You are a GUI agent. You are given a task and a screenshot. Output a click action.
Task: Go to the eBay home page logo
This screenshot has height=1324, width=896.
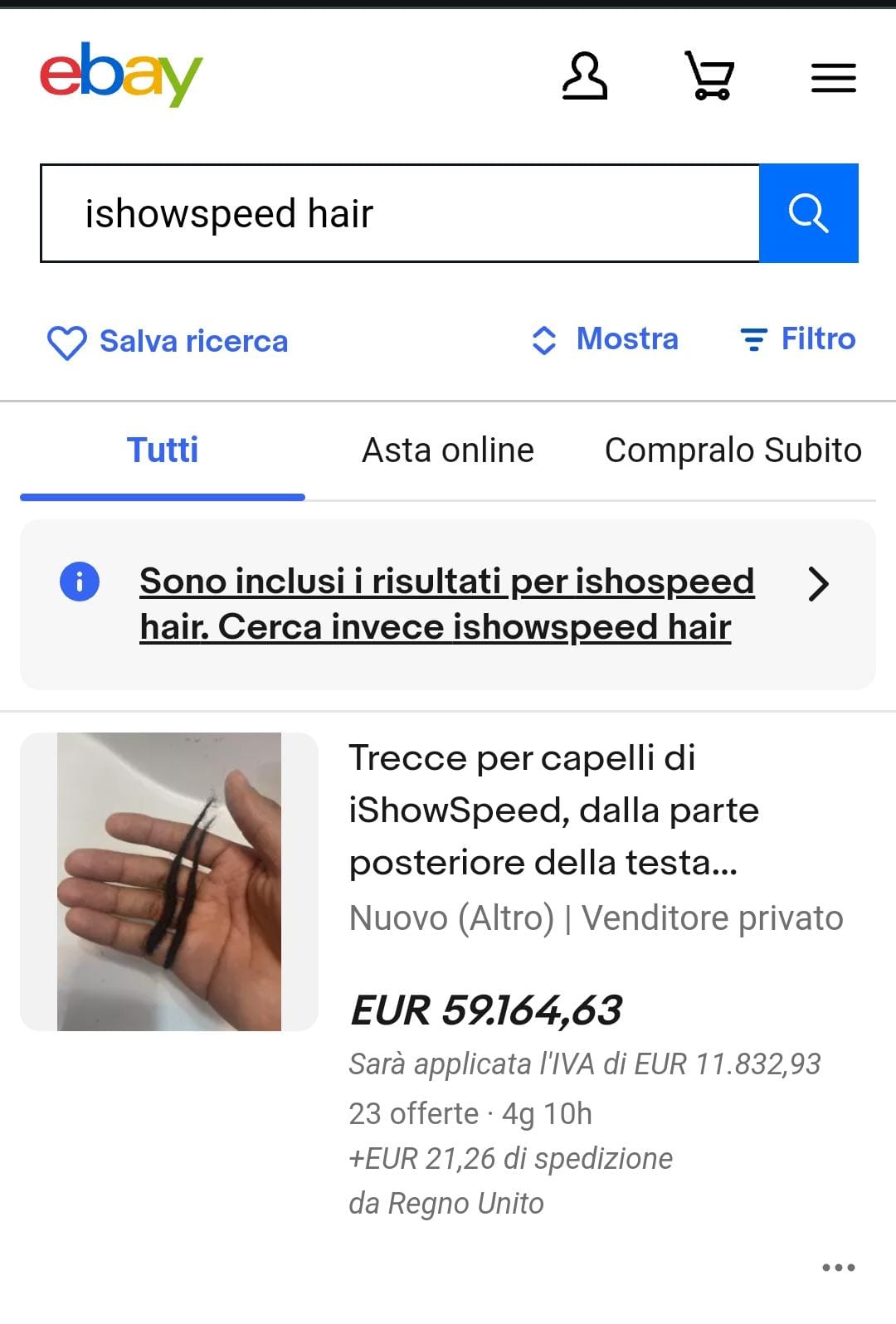121,75
